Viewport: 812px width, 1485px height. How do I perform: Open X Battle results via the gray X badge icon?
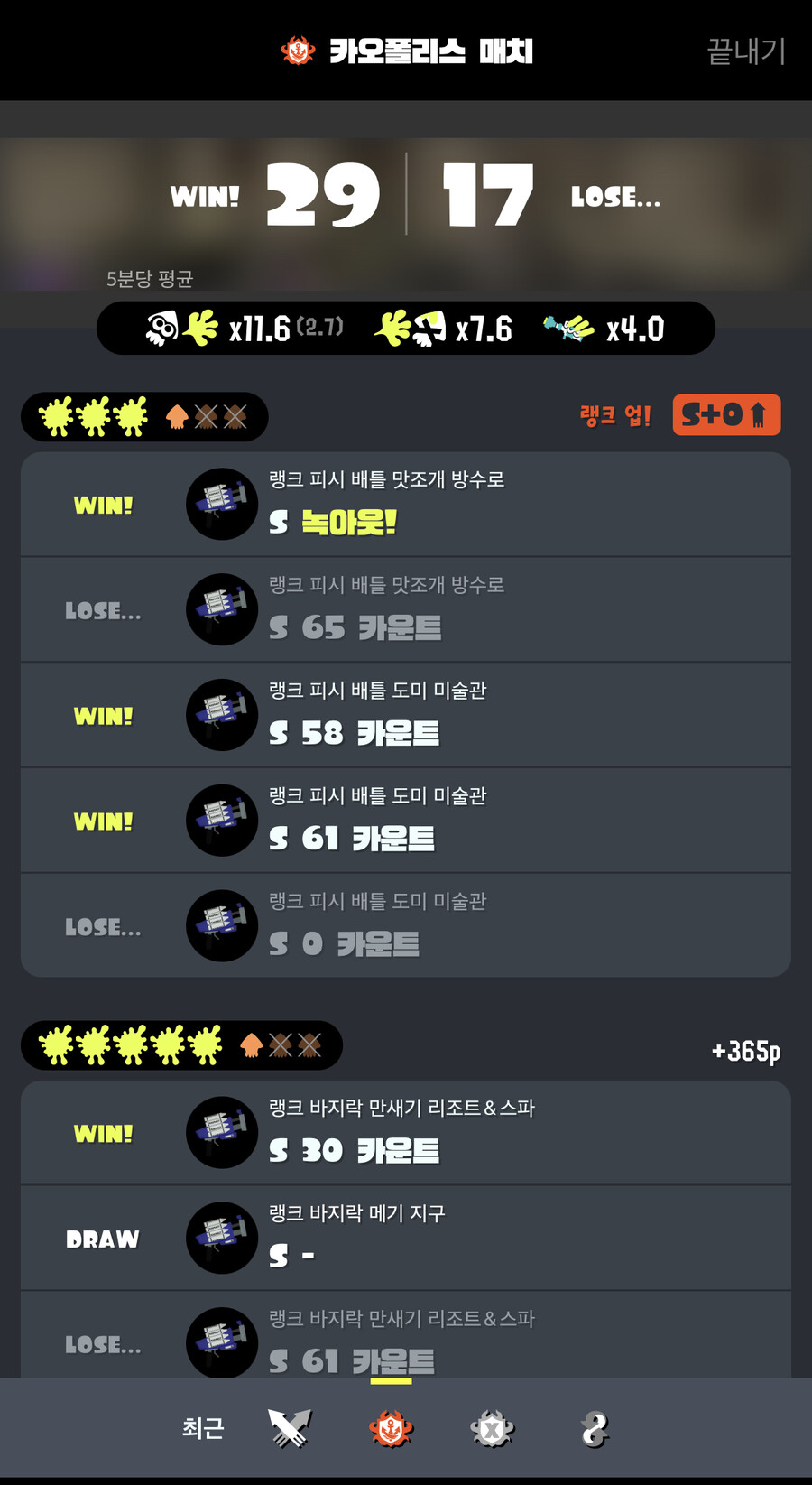[x=492, y=1429]
